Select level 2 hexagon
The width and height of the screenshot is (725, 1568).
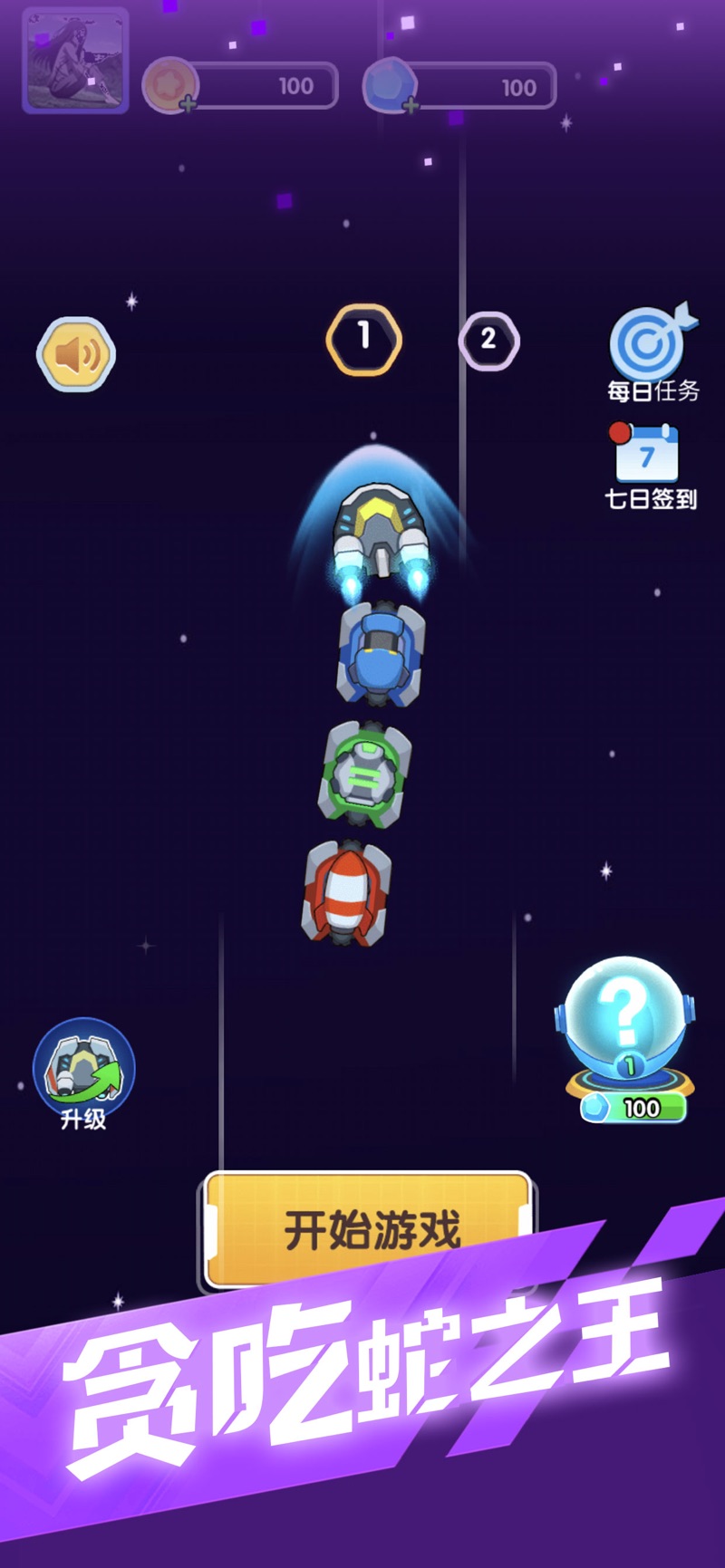pos(488,341)
